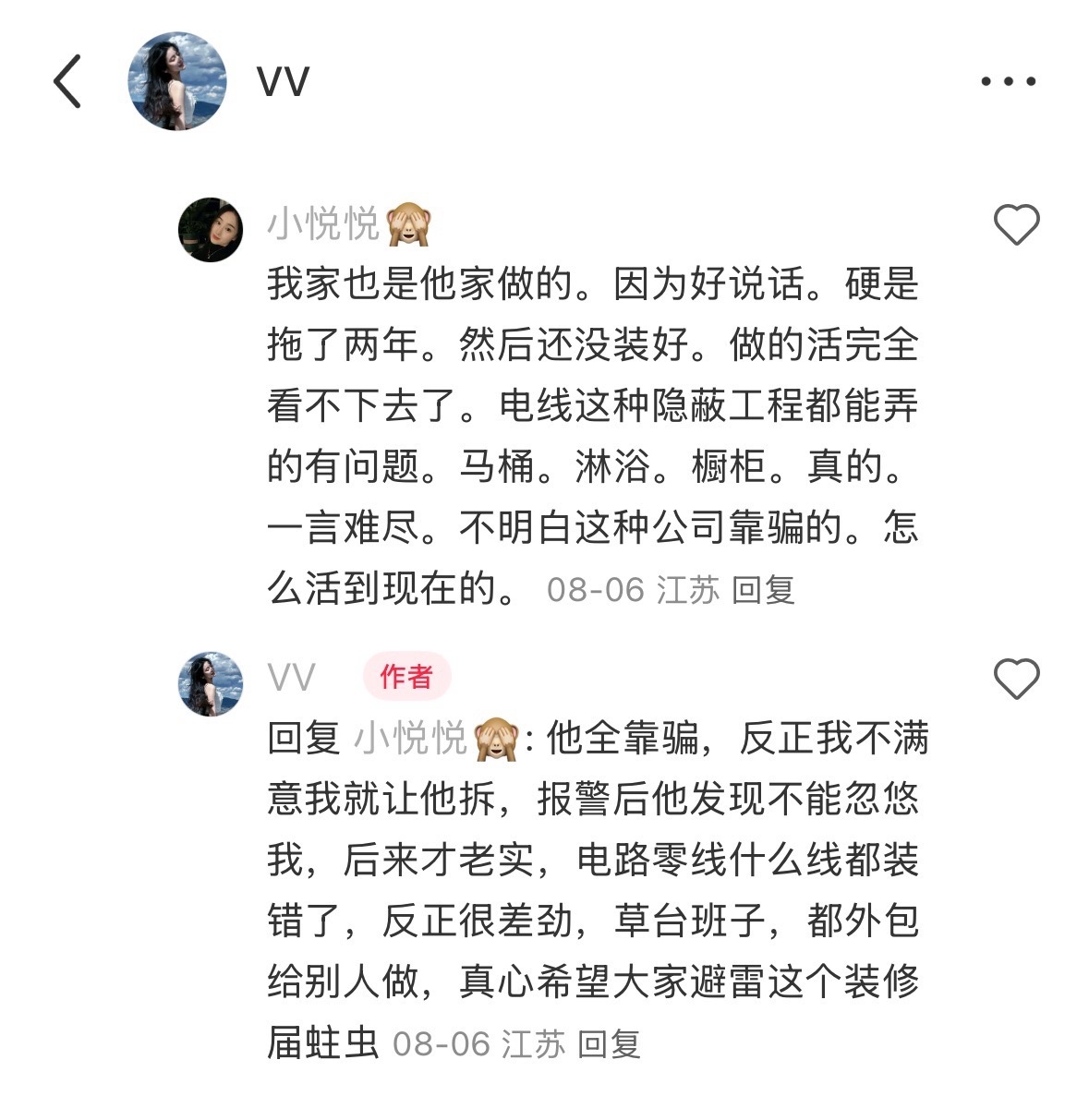This screenshot has height=1120, width=1089.
Task: Open the three-dot overflow menu
Action: 1008,81
